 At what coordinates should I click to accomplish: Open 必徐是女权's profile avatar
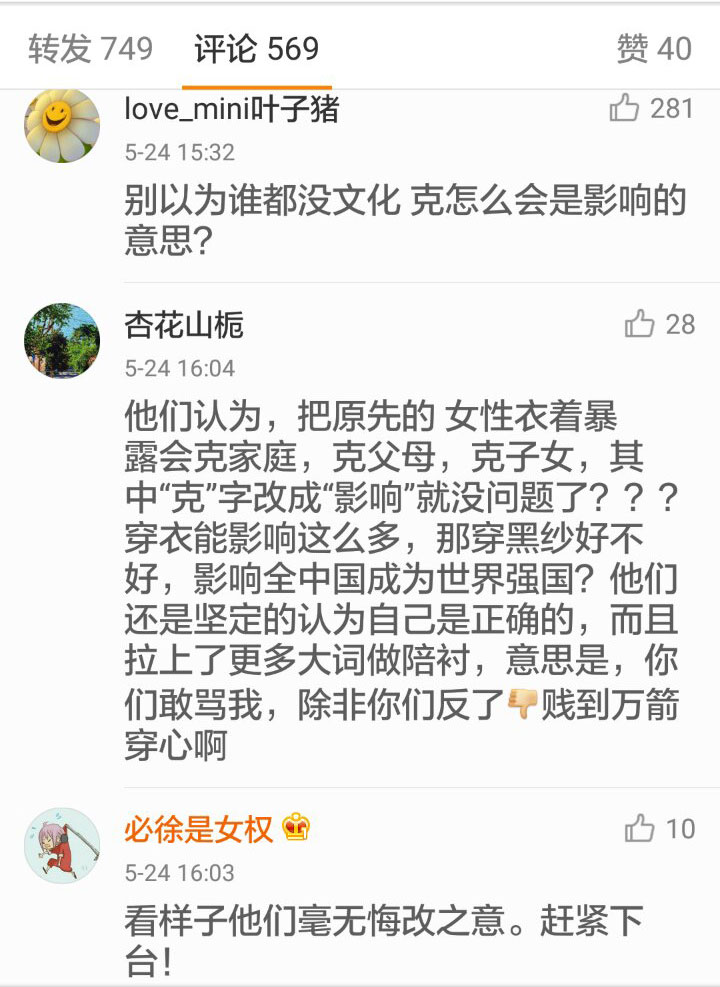click(62, 845)
